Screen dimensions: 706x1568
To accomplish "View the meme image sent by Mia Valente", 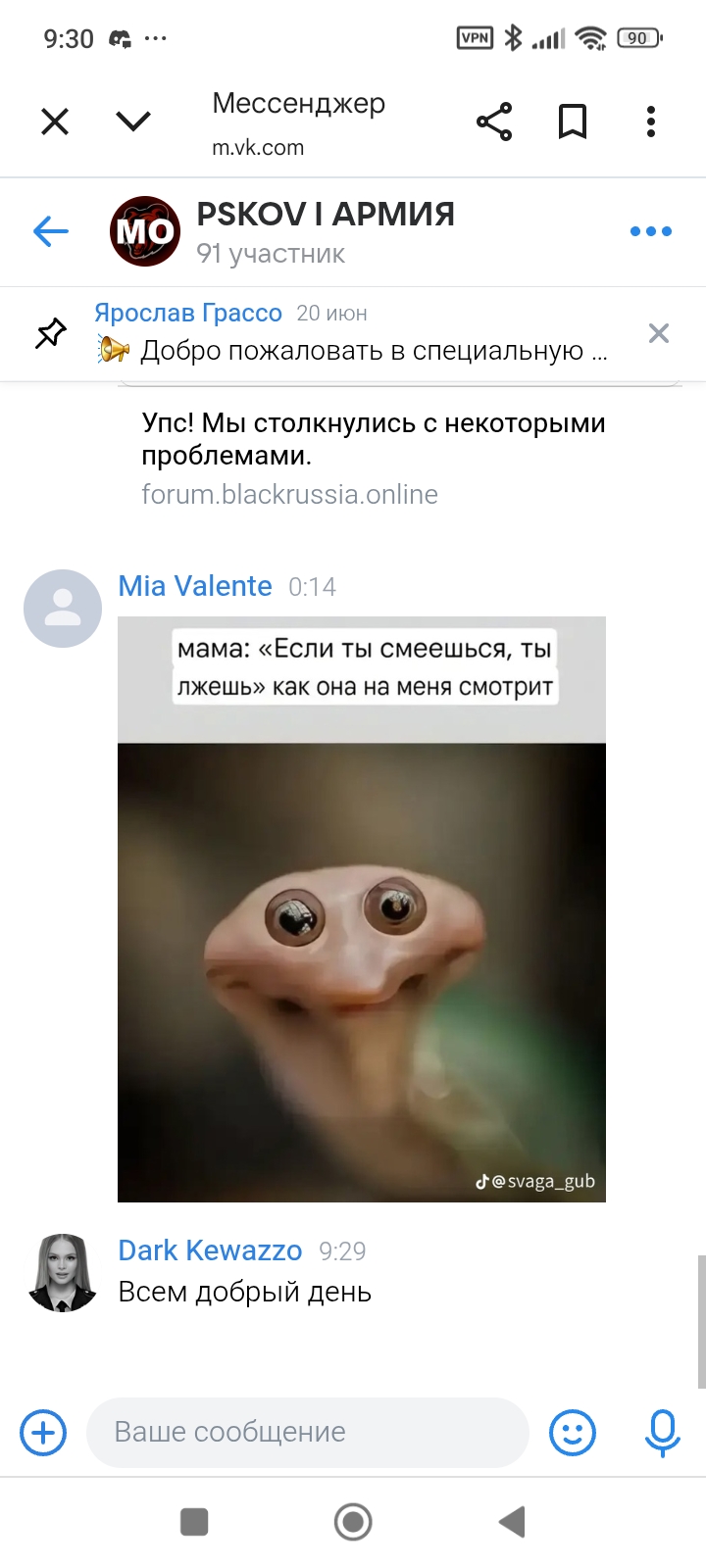I will [362, 908].
